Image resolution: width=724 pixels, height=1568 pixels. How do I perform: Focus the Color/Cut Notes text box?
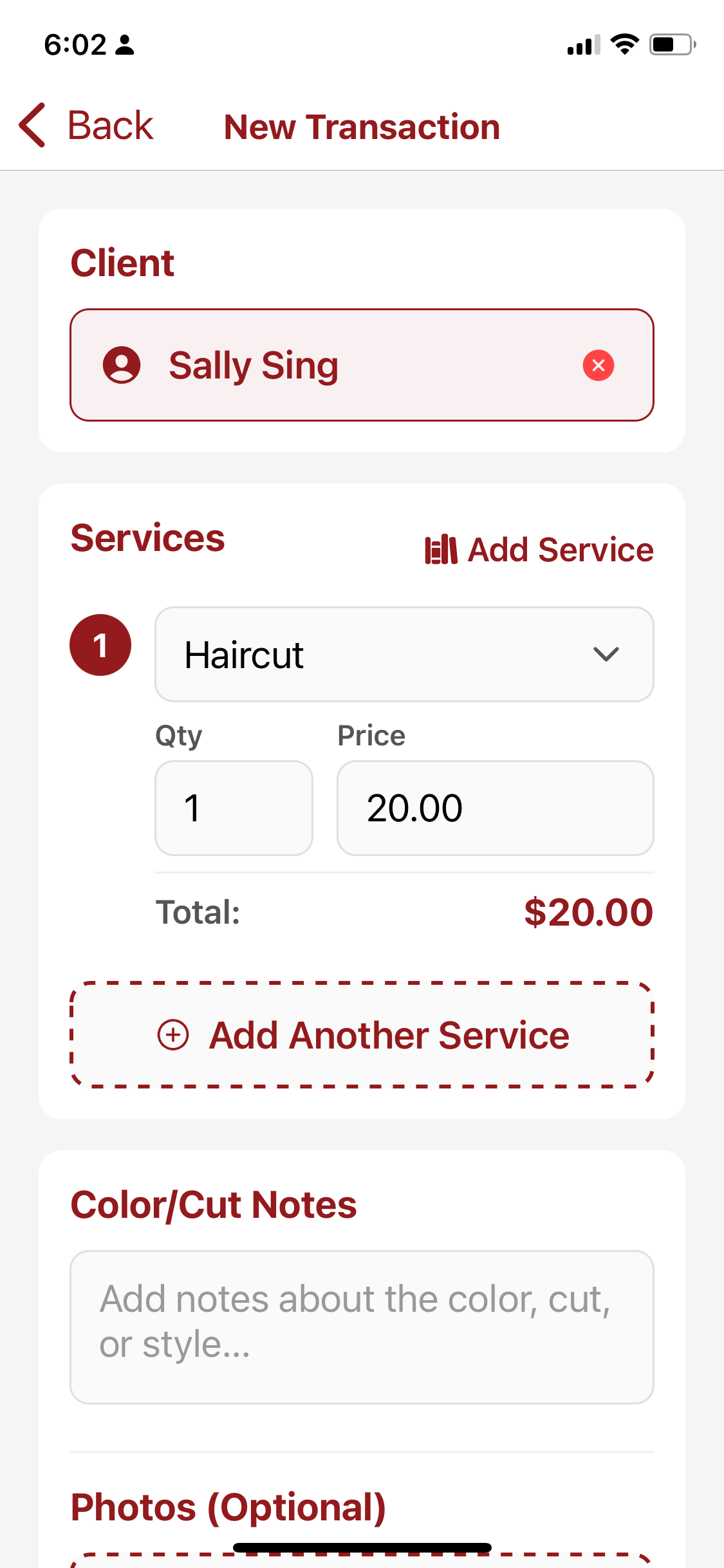(x=362, y=1327)
